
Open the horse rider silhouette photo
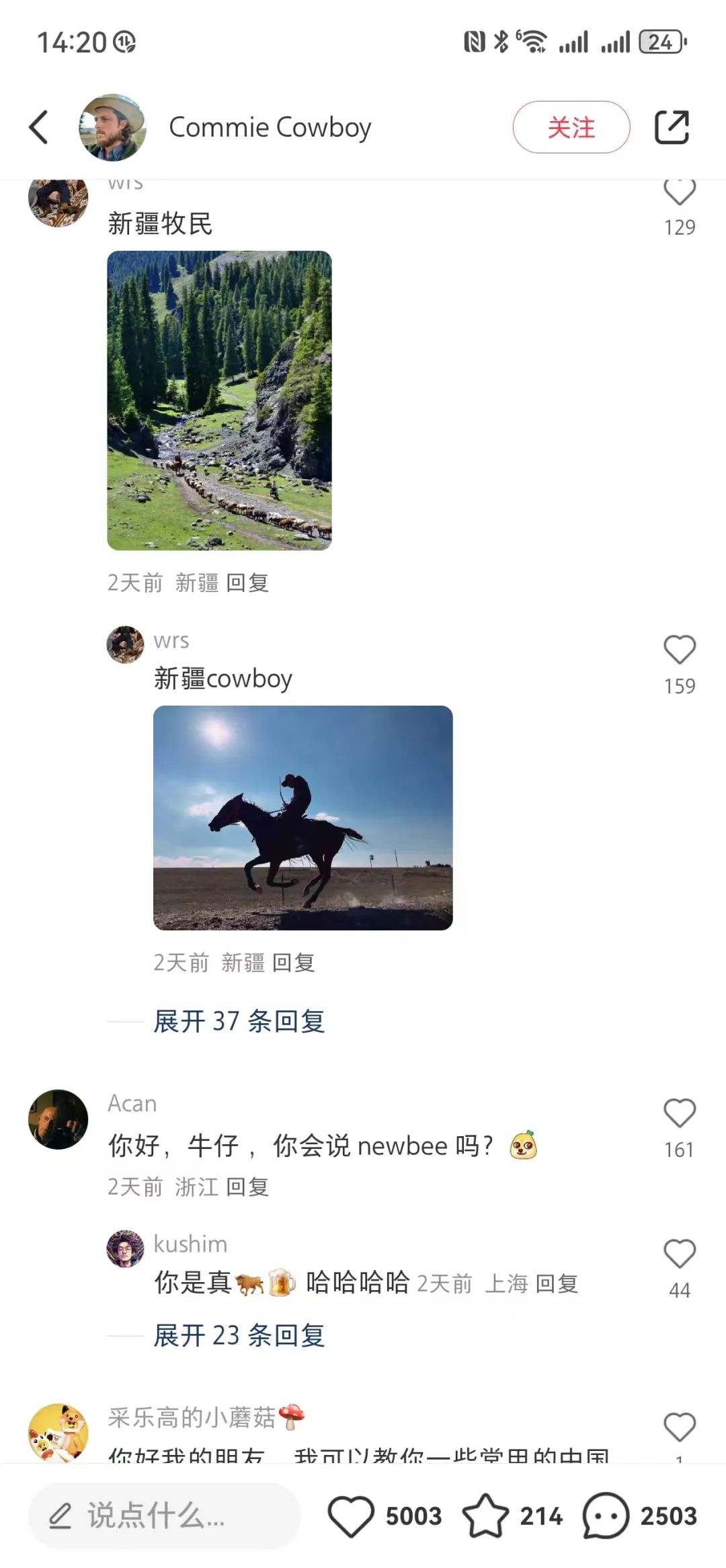coord(302,817)
